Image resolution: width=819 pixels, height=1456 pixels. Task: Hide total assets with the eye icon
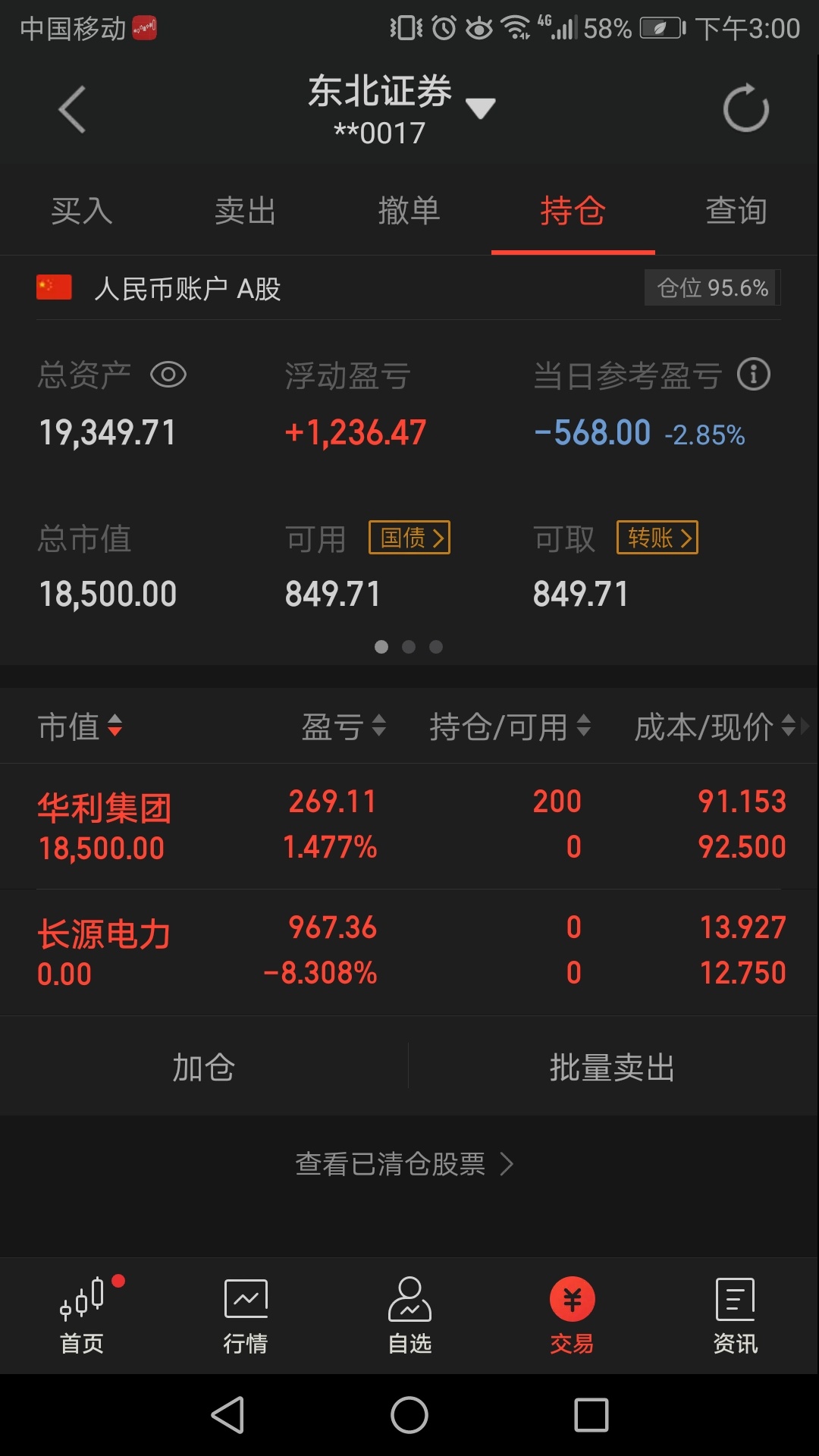[168, 375]
